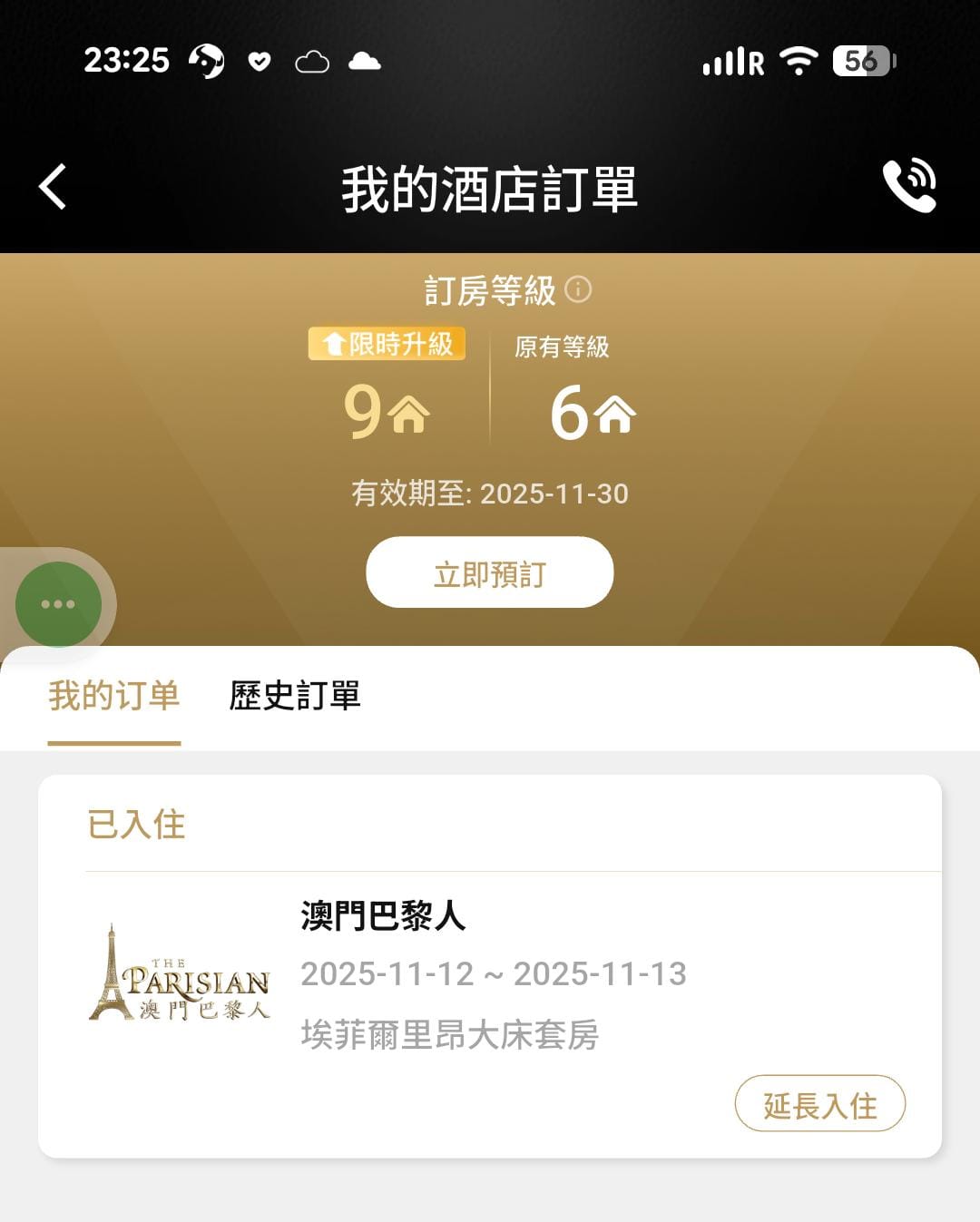Open info icon next to 訂房等級
The image size is (980, 1222).
coord(578,289)
